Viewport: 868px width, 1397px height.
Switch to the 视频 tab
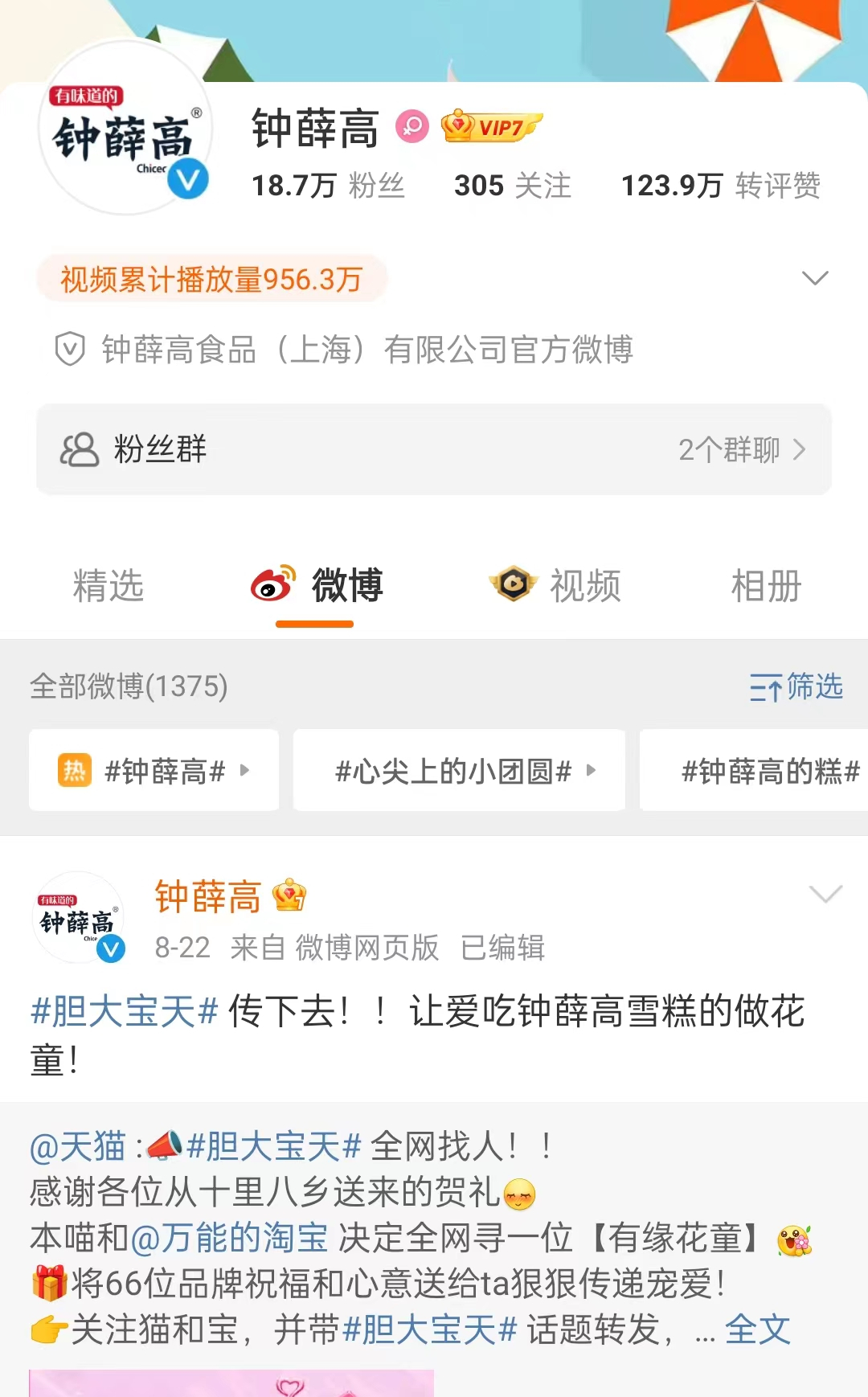[556, 585]
